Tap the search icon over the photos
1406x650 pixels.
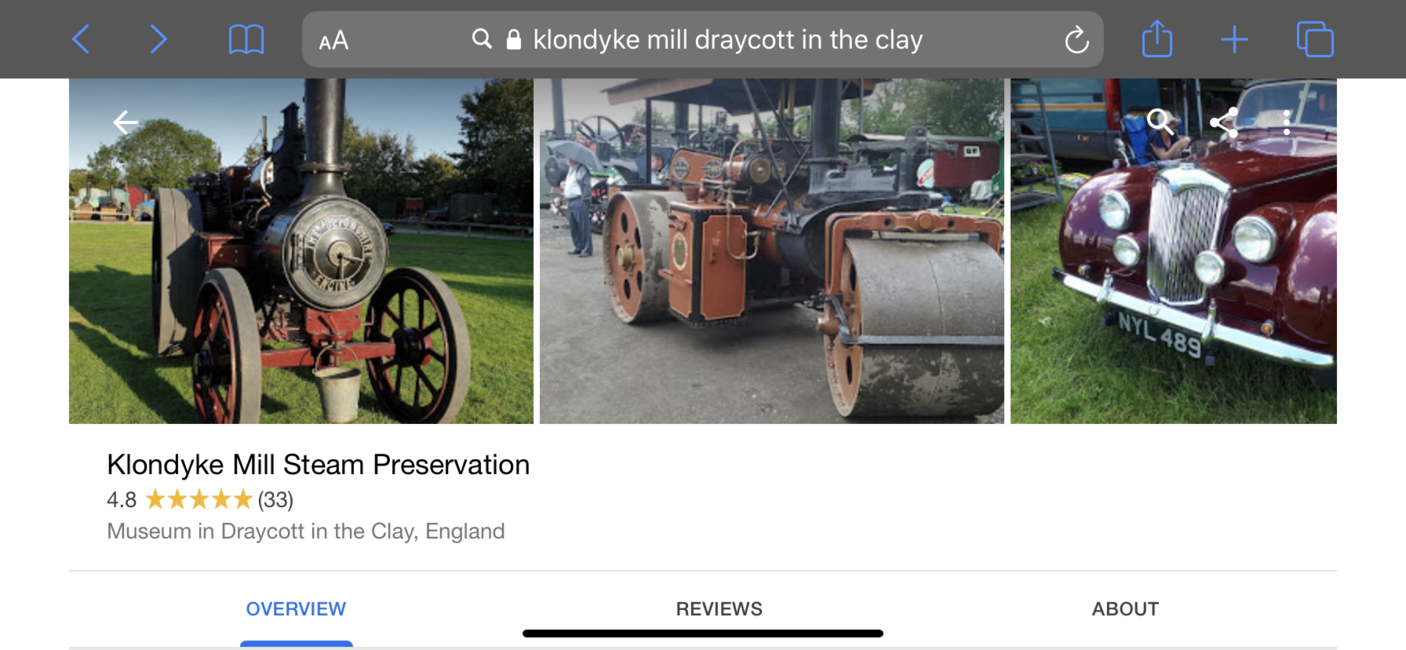click(1160, 122)
